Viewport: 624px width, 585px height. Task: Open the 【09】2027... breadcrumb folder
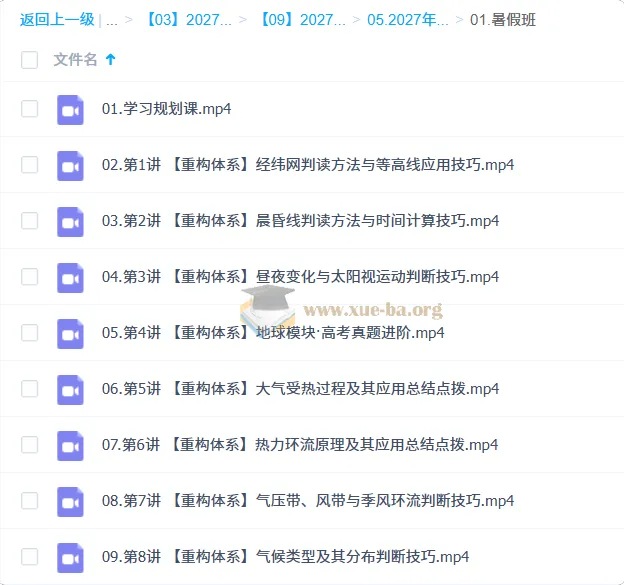point(302,20)
